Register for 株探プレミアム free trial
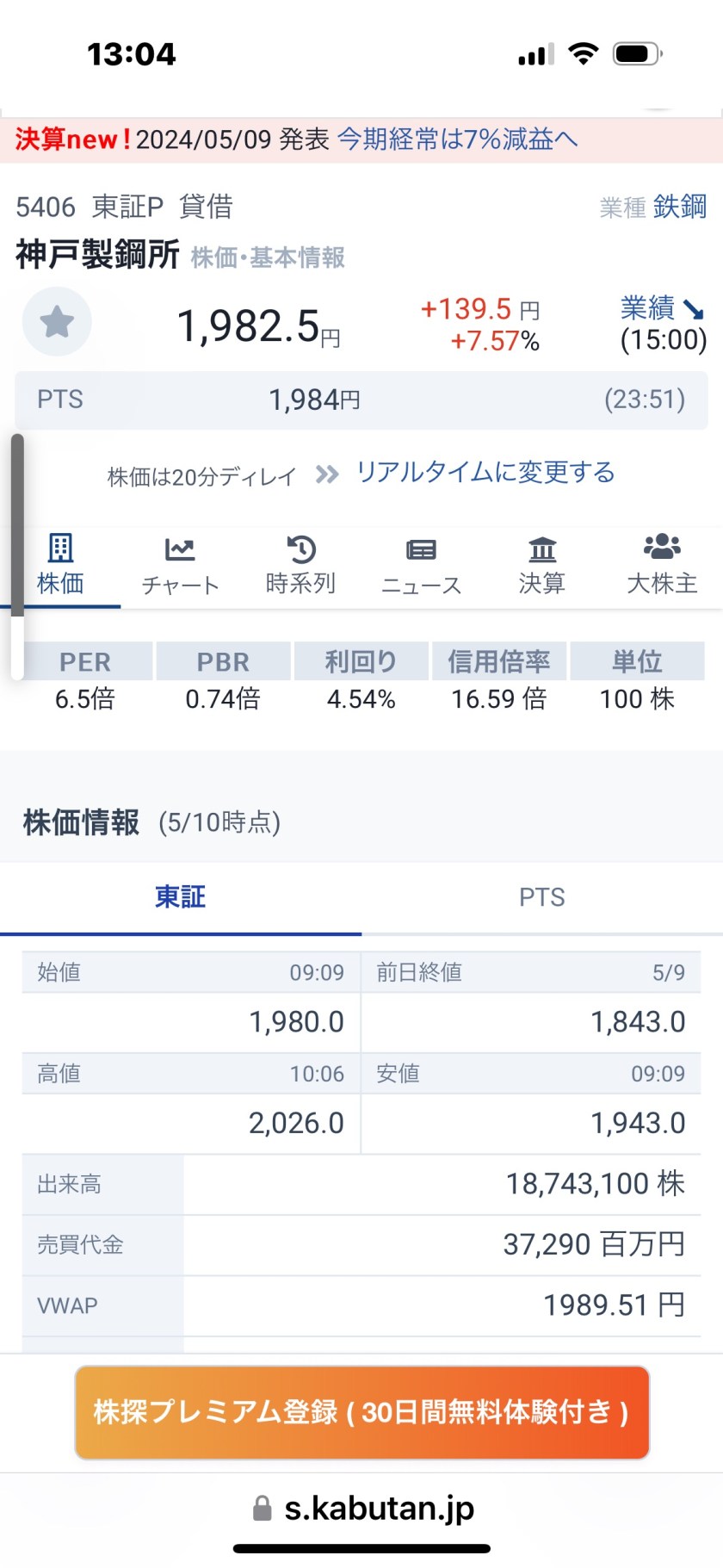This screenshot has height=1568, width=723. (x=361, y=1412)
